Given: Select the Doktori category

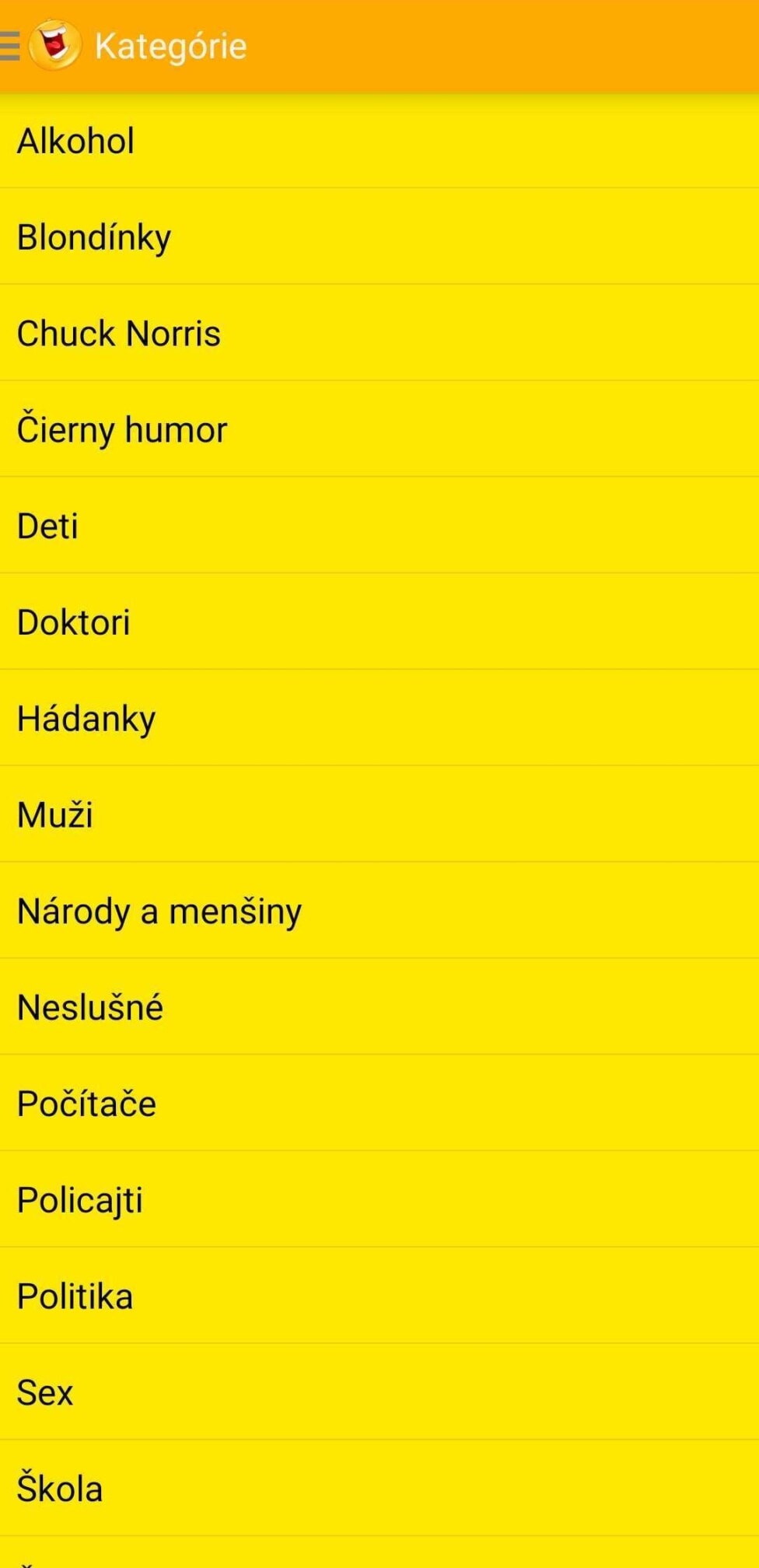Looking at the screenshot, I should click(379, 621).
